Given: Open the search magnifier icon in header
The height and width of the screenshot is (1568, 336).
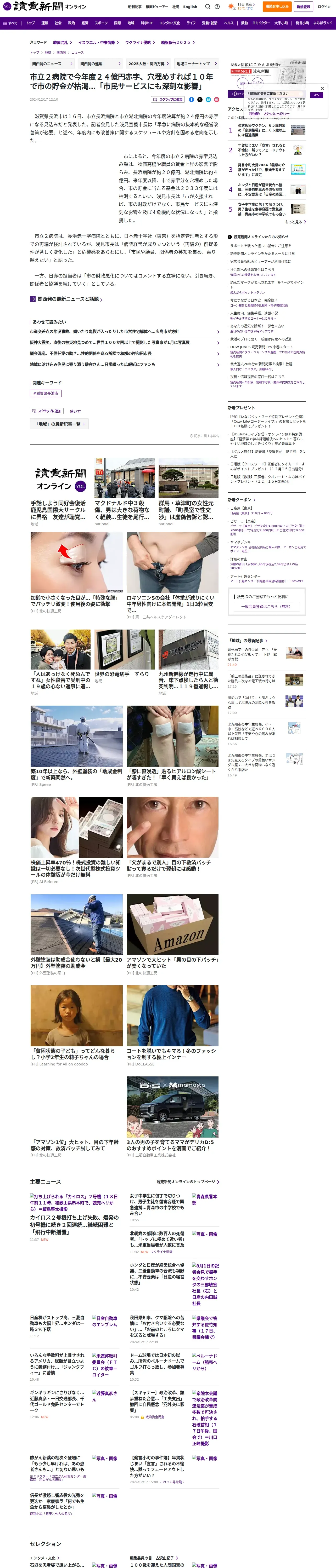Looking at the screenshot, I should coord(207,7).
